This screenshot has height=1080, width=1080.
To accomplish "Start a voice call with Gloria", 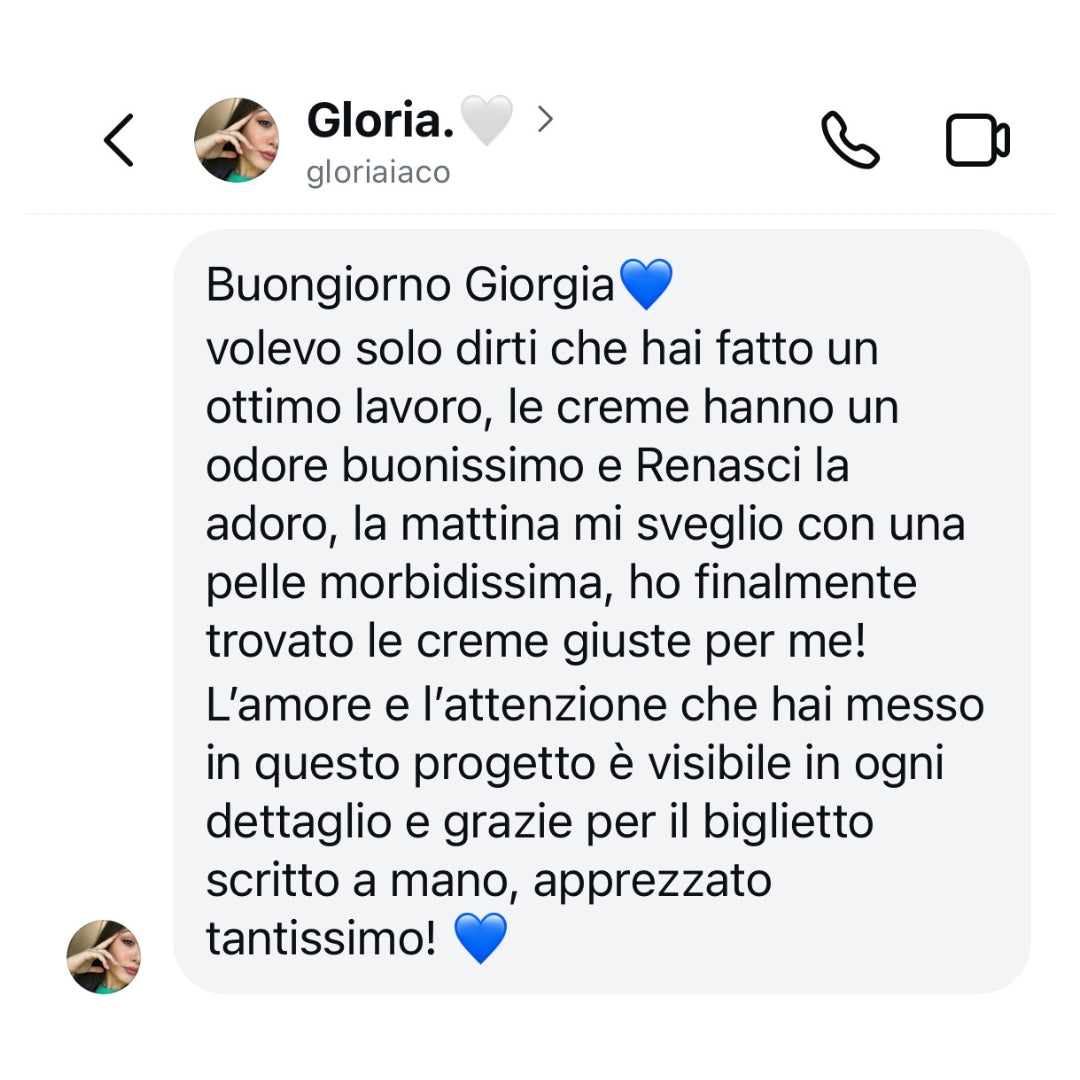I will tap(850, 140).
